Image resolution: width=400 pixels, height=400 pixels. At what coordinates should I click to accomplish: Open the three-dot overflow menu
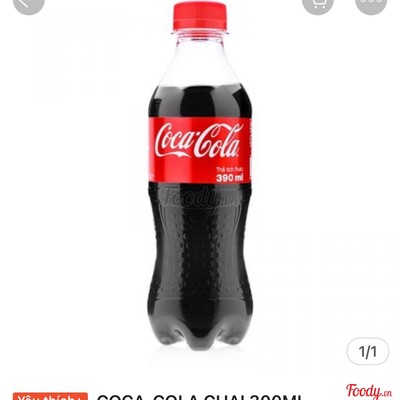point(371,3)
